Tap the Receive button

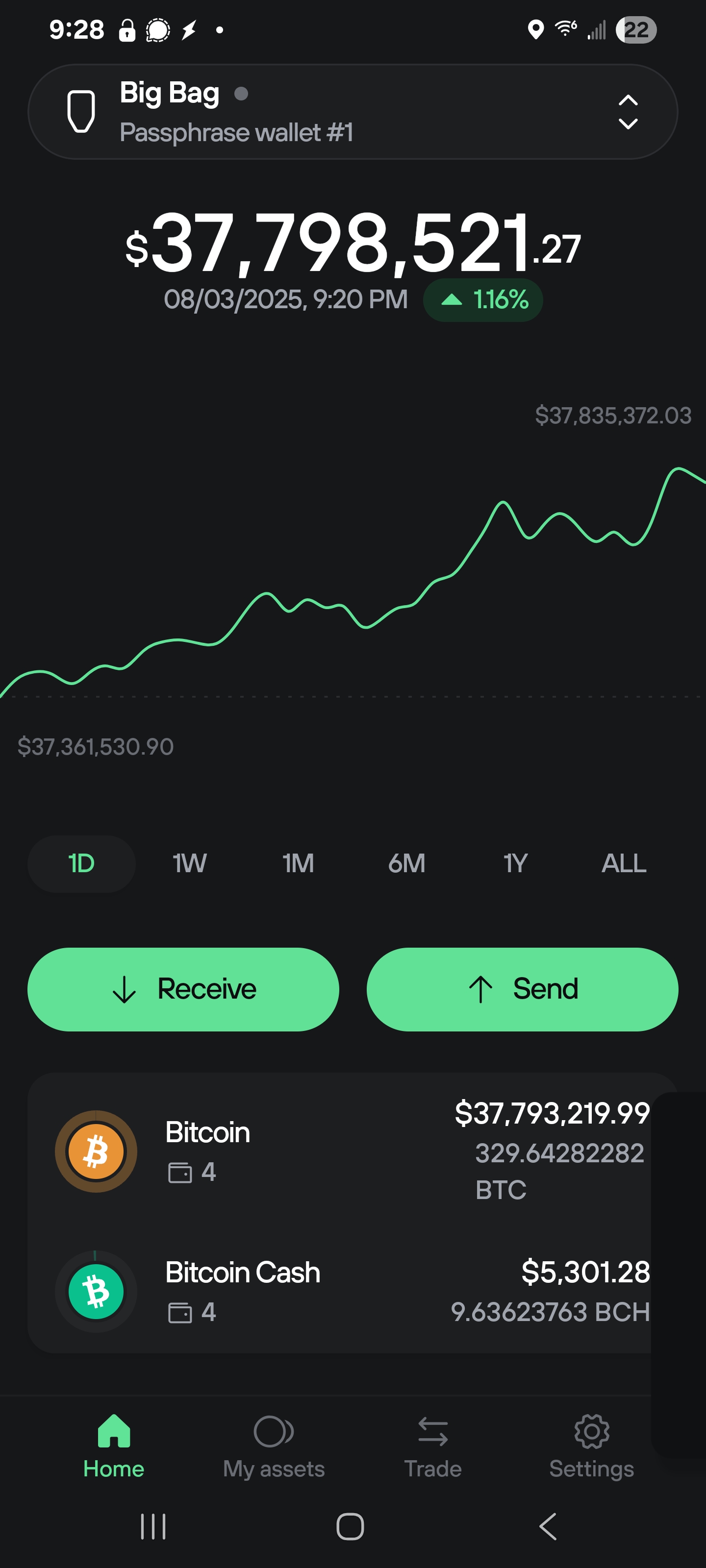(x=183, y=989)
